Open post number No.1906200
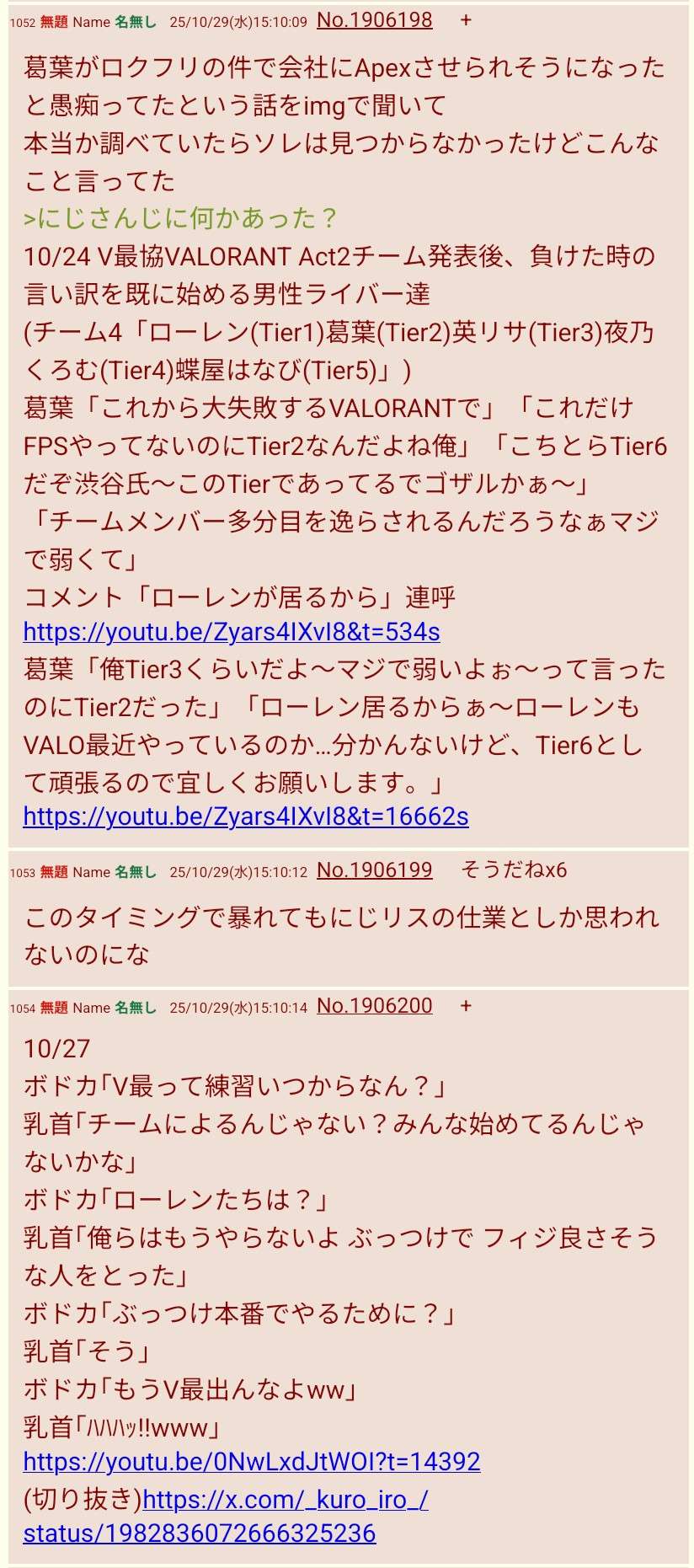Image resolution: width=694 pixels, height=1568 pixels. coord(374,1006)
